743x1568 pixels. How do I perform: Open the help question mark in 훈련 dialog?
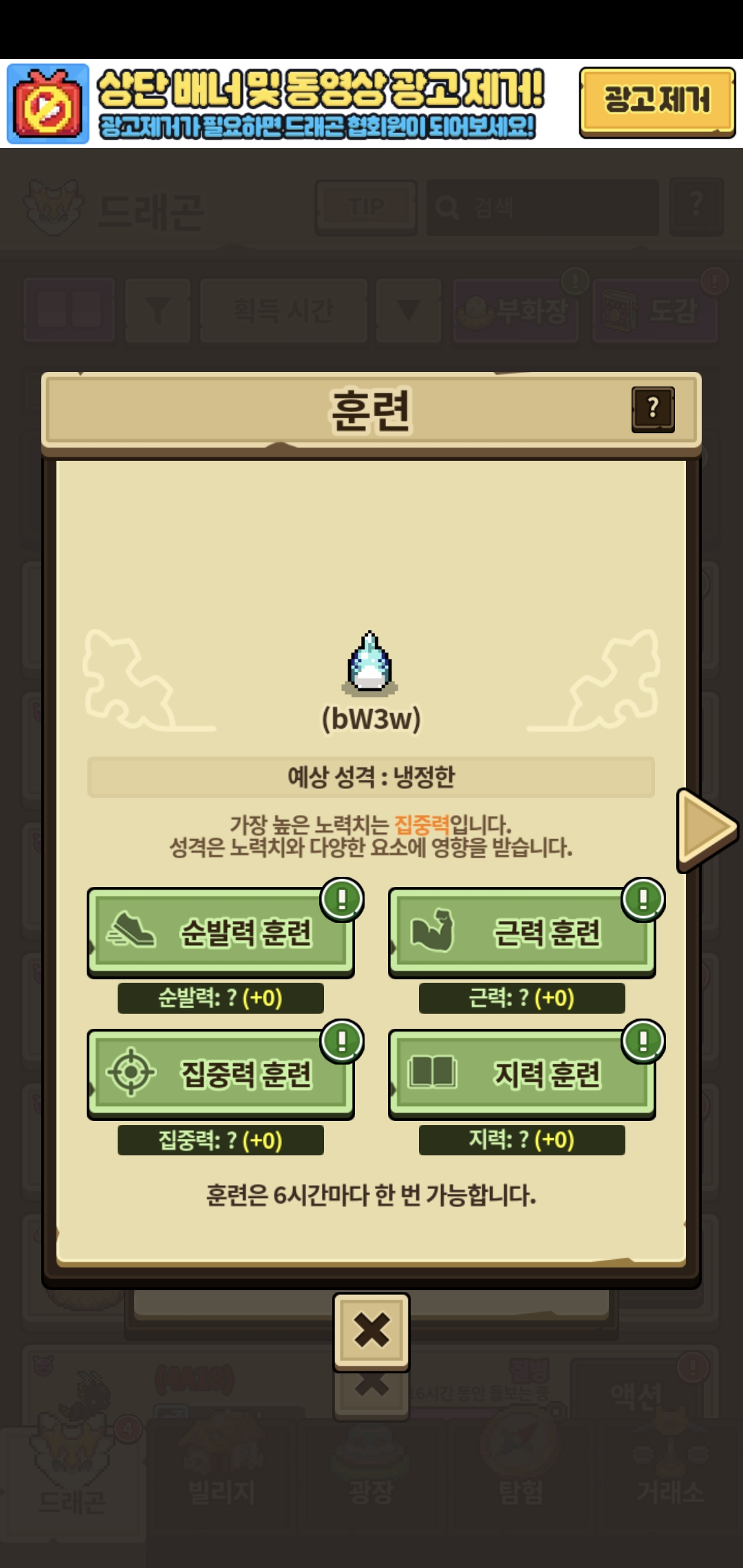coord(653,409)
